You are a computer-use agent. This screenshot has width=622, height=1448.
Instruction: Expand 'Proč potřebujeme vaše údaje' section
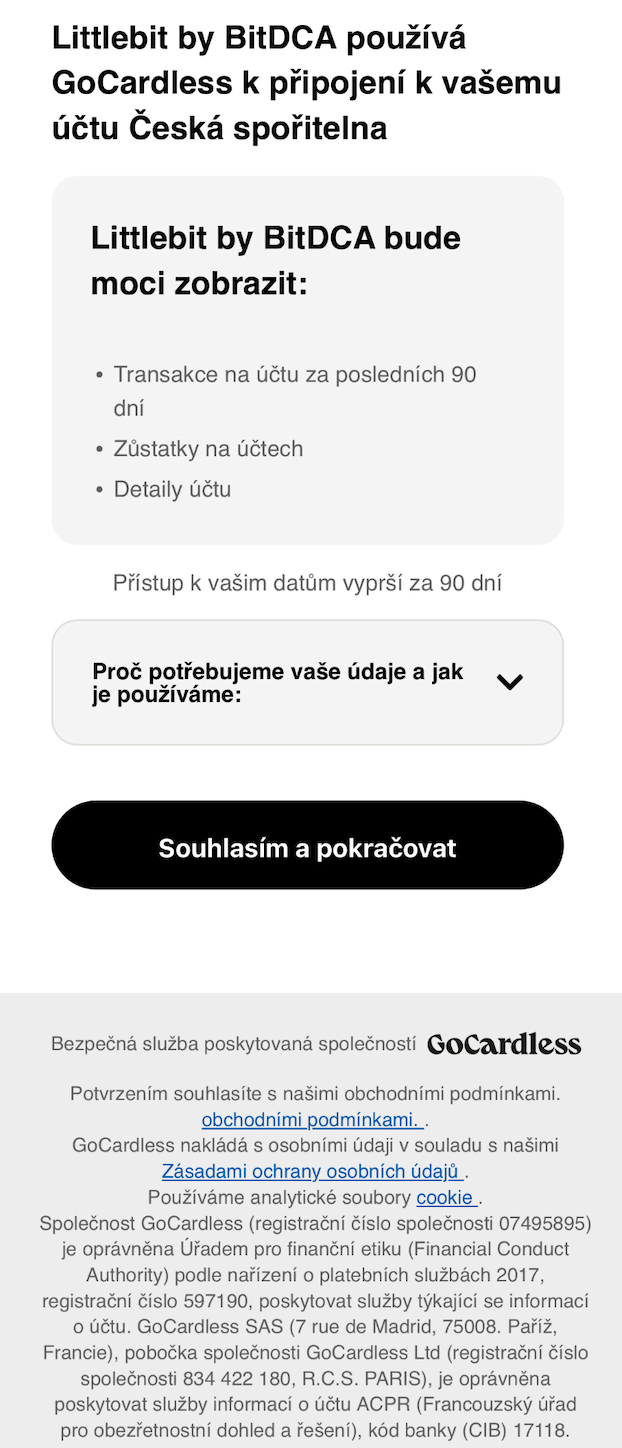point(307,682)
